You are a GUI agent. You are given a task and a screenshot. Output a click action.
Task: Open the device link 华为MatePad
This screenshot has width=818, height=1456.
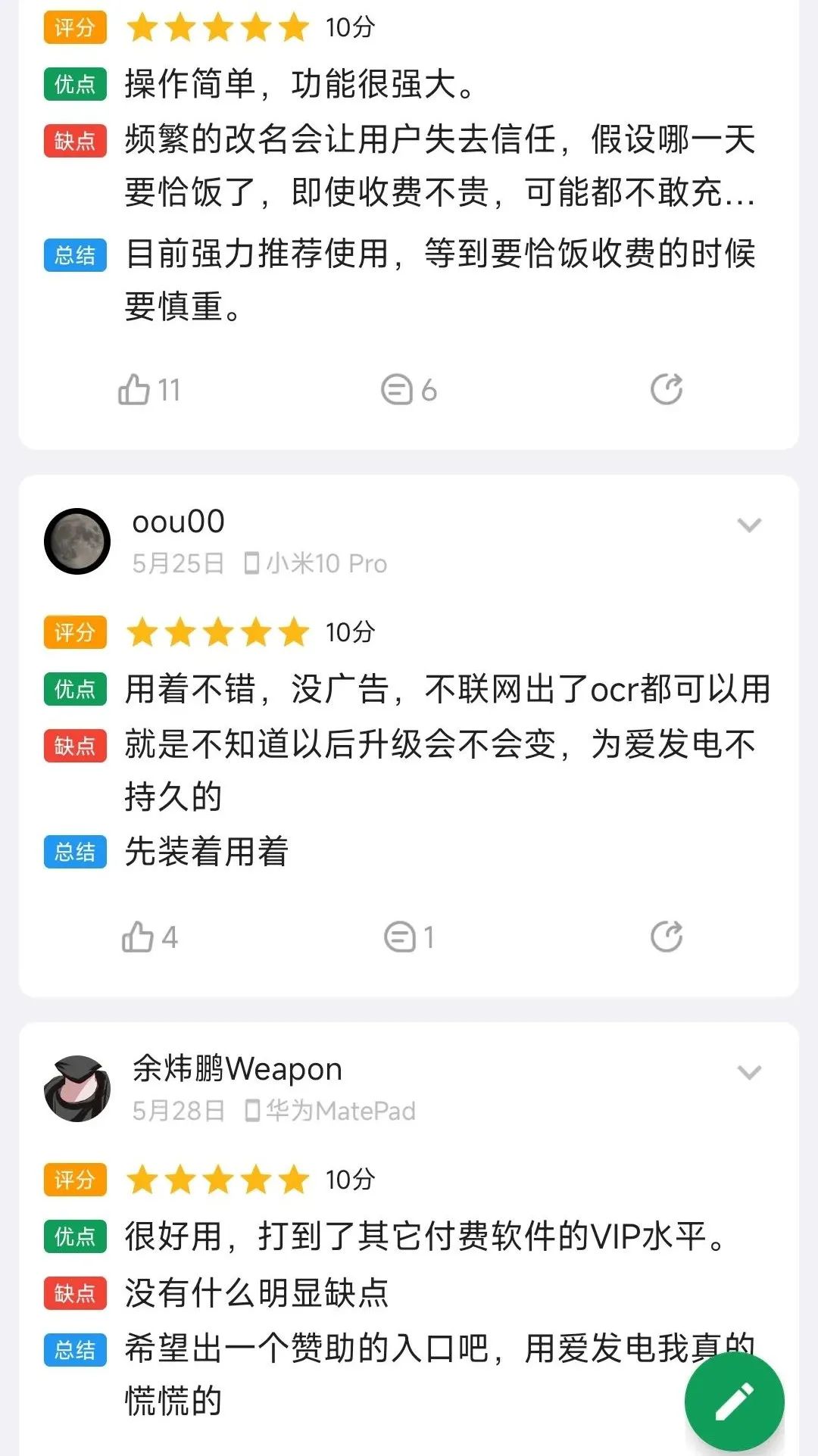tap(341, 1110)
